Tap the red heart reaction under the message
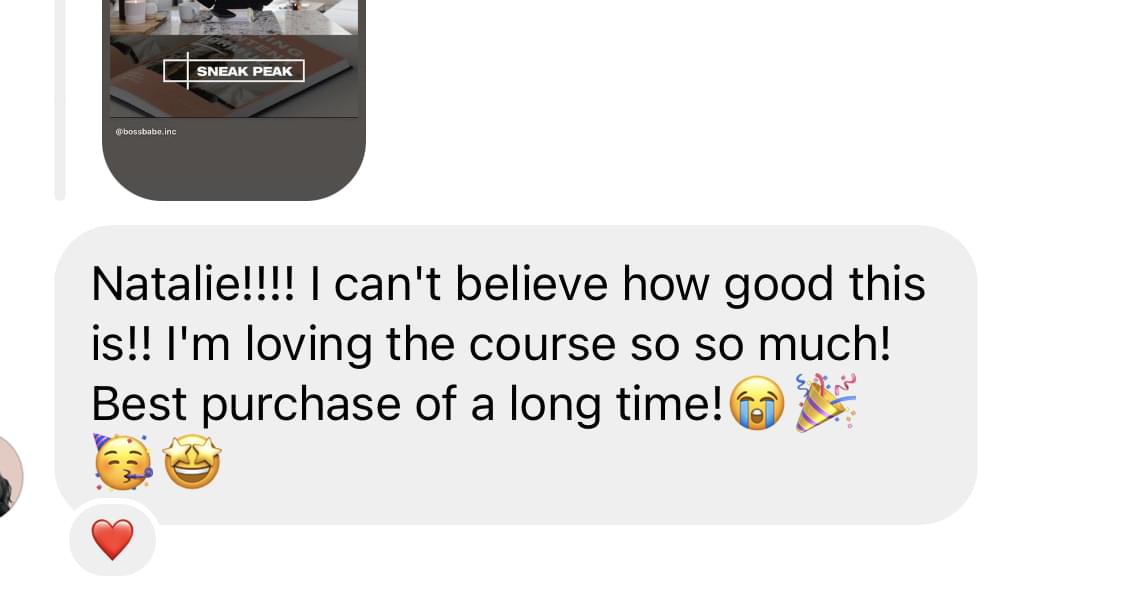The height and width of the screenshot is (597, 1128). (x=112, y=541)
